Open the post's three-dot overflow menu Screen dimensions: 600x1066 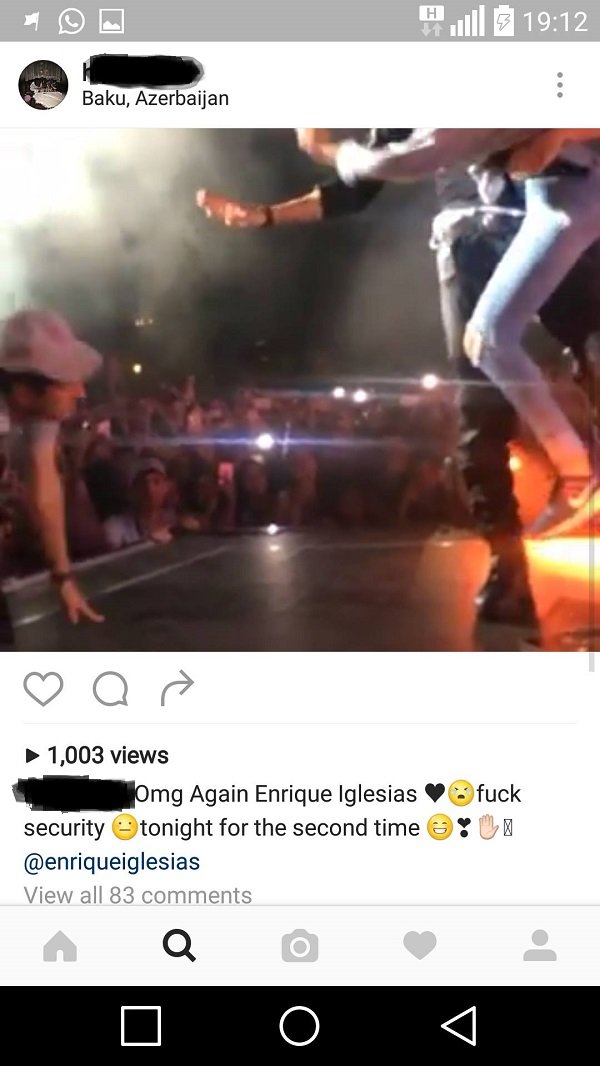pos(559,85)
